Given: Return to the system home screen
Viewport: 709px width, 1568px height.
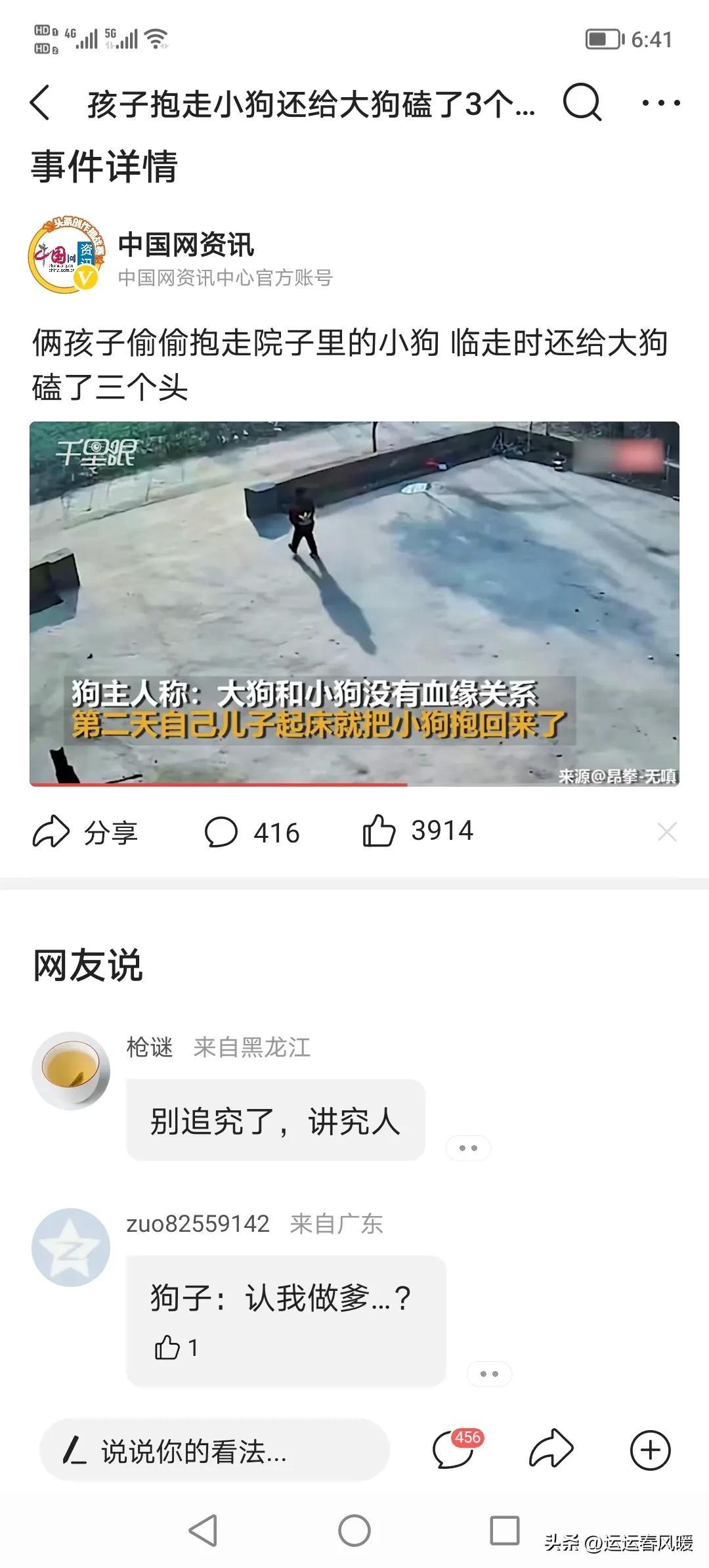Looking at the screenshot, I should tap(354, 1531).
